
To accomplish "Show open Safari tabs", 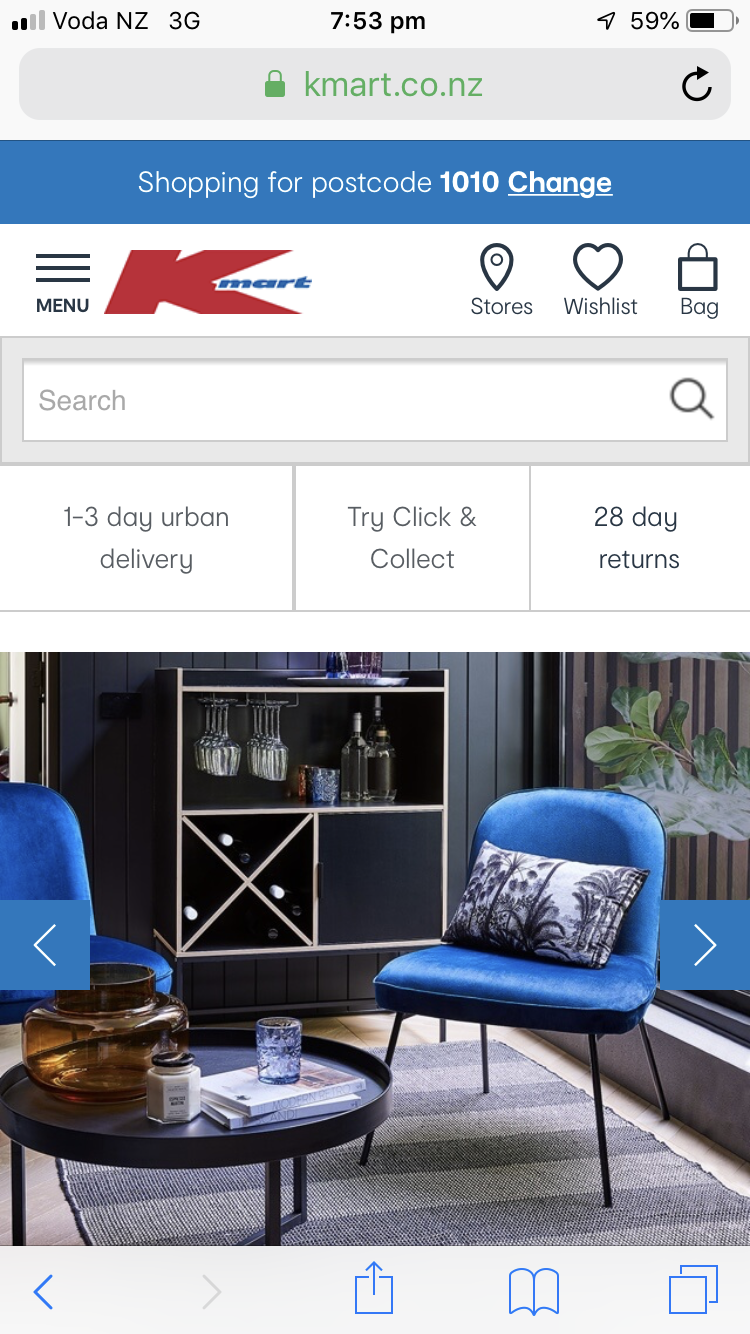I will tap(693, 1290).
